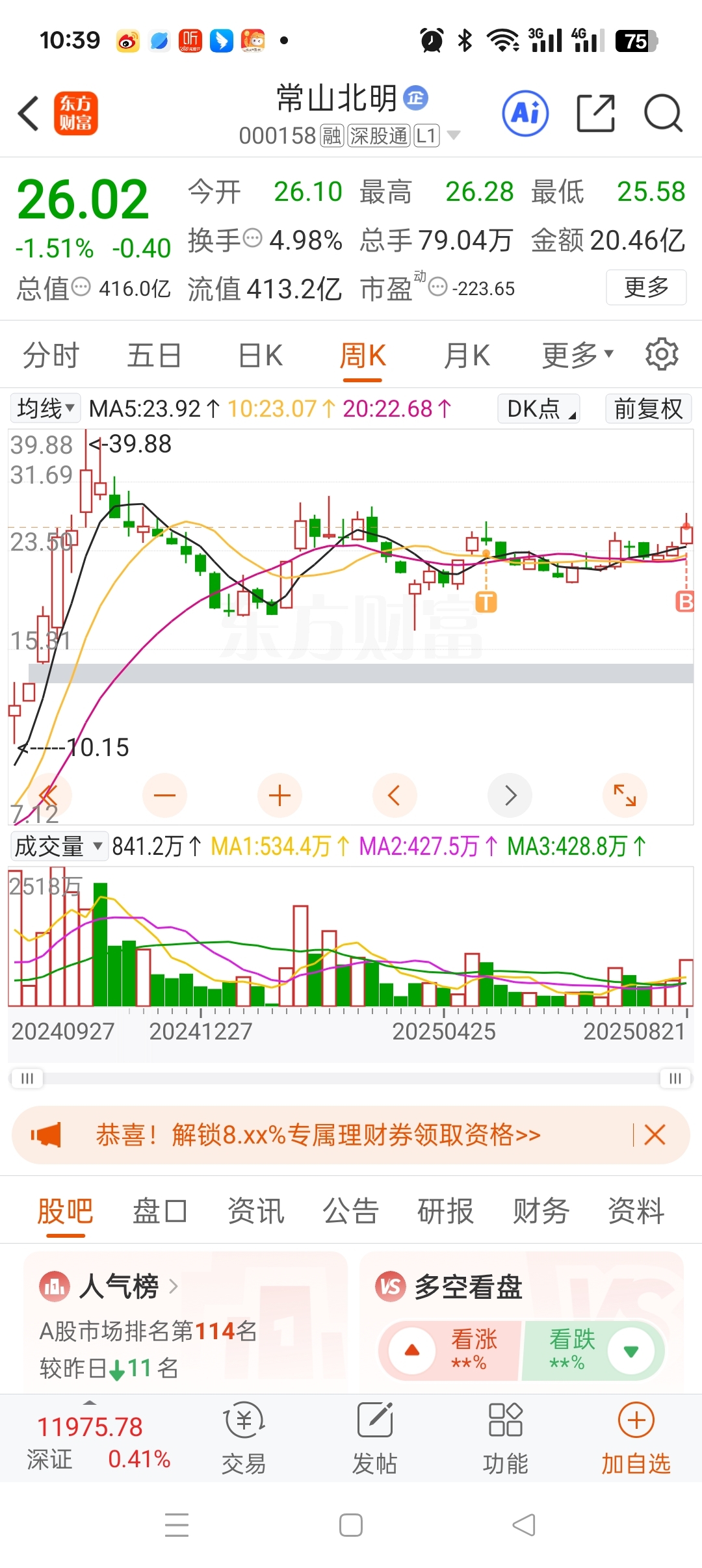The image size is (702, 1568).
Task: Zoom in the K chart with plus
Action: tap(279, 795)
